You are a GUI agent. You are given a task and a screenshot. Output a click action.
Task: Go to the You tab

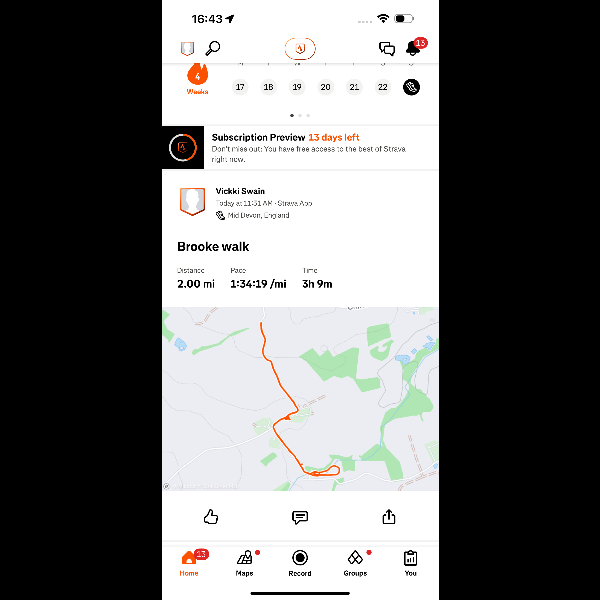pos(410,562)
